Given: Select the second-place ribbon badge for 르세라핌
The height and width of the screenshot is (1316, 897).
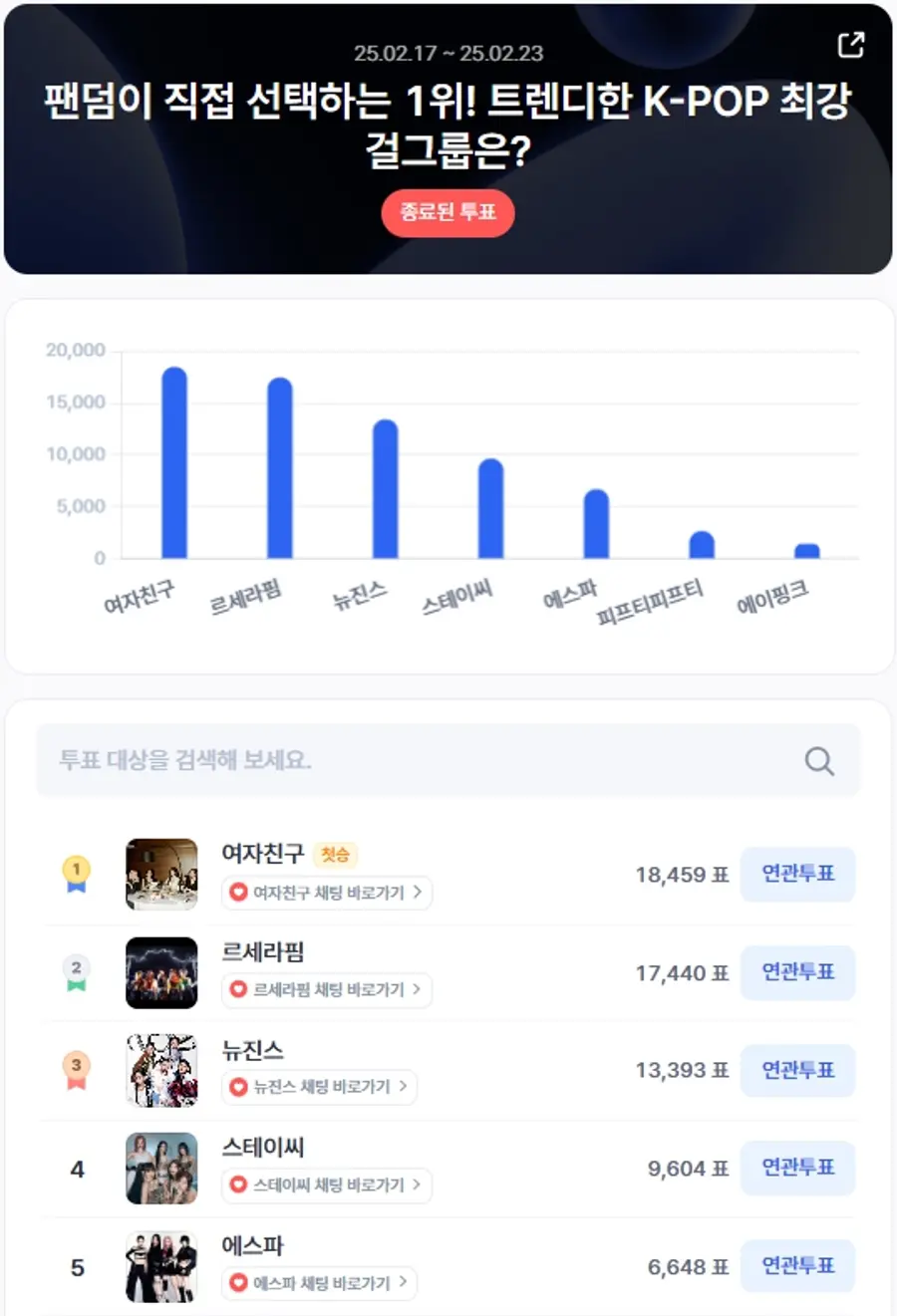Looking at the screenshot, I should coord(77,973).
